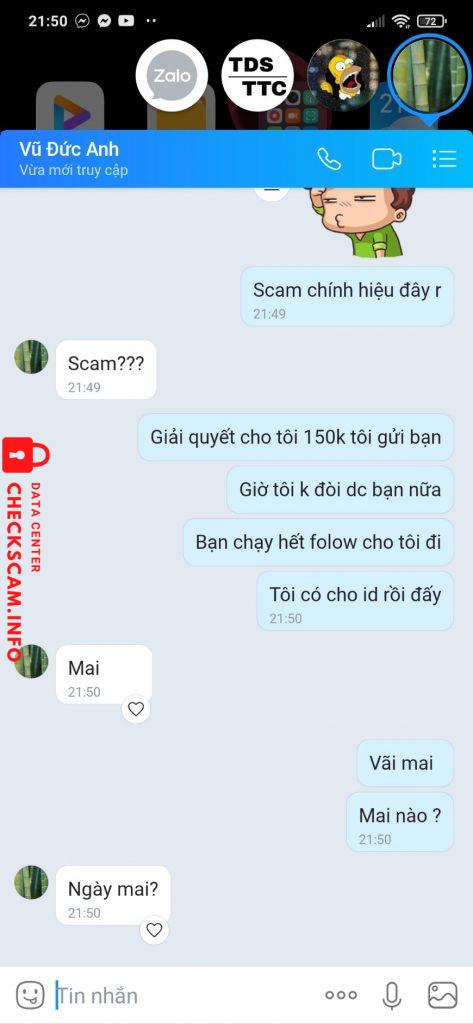
Task: Open the image gallery picker
Action: [442, 995]
